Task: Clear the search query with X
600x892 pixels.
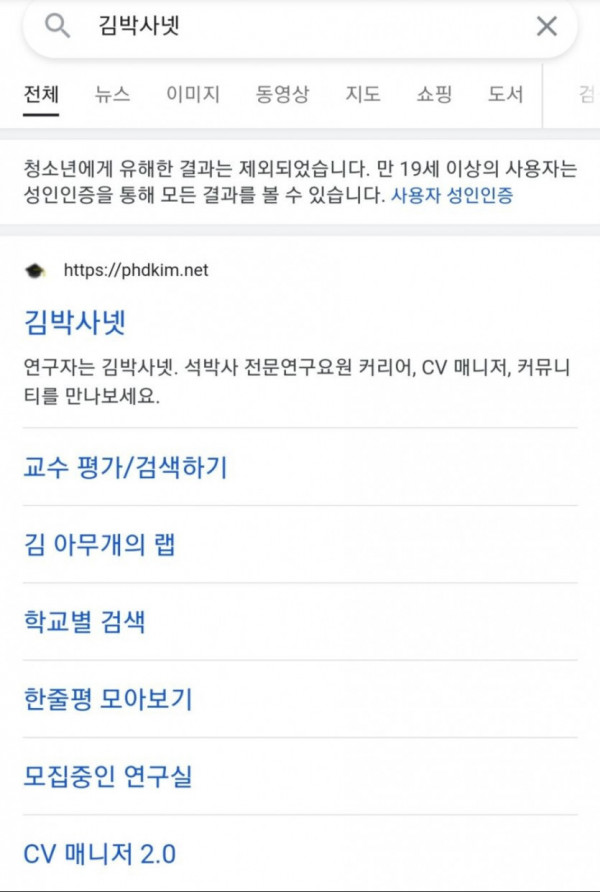Action: 546,27
